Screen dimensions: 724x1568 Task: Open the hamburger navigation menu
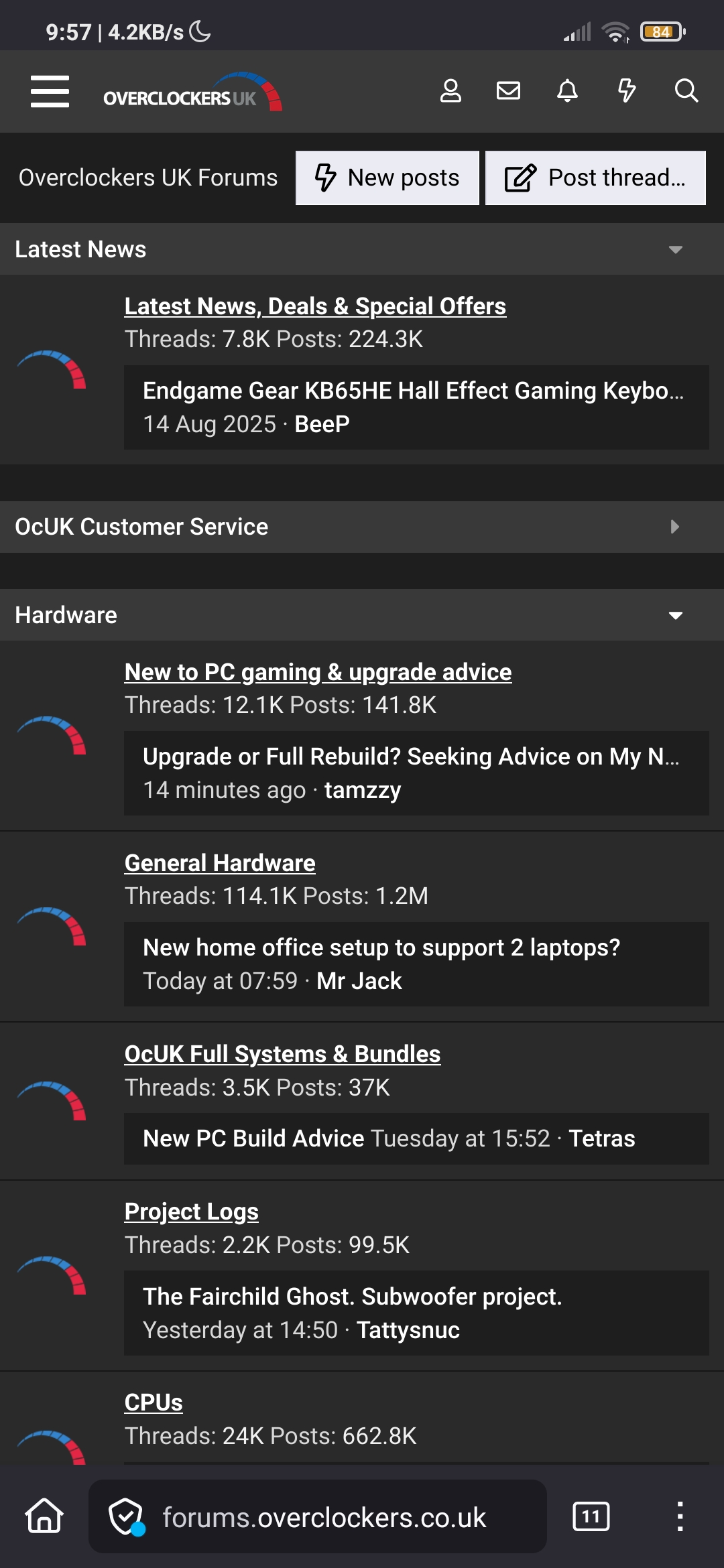coord(50,91)
